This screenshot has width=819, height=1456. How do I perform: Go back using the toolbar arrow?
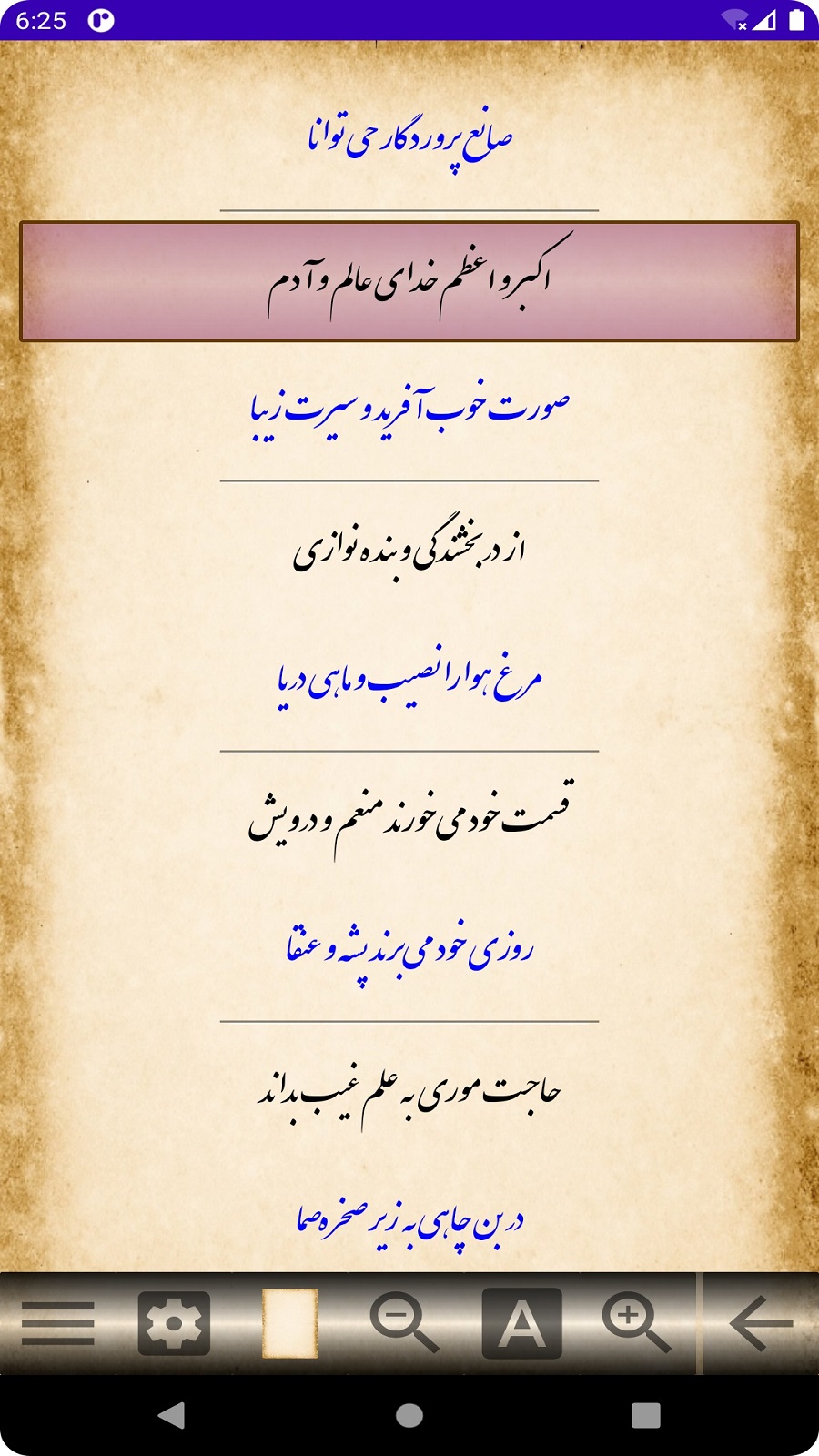tap(761, 1323)
